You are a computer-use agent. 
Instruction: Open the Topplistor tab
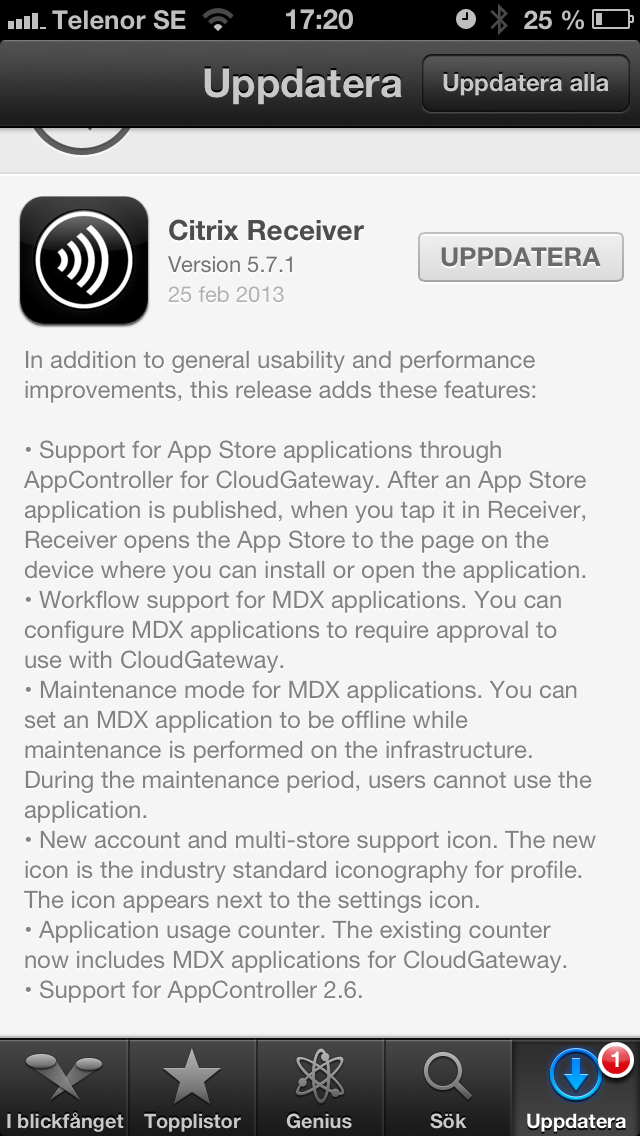(x=192, y=1088)
